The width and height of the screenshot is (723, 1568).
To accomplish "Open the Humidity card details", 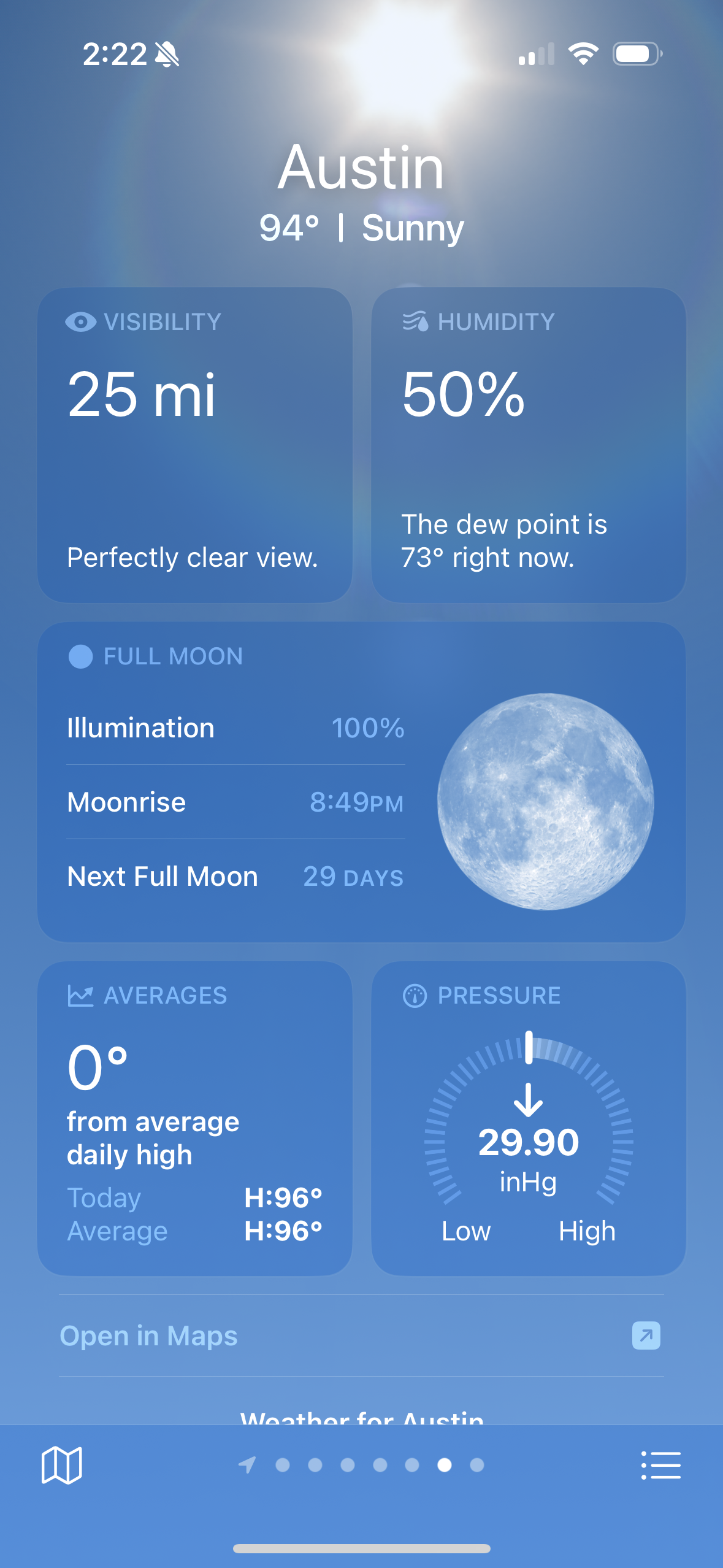I will tap(529, 445).
